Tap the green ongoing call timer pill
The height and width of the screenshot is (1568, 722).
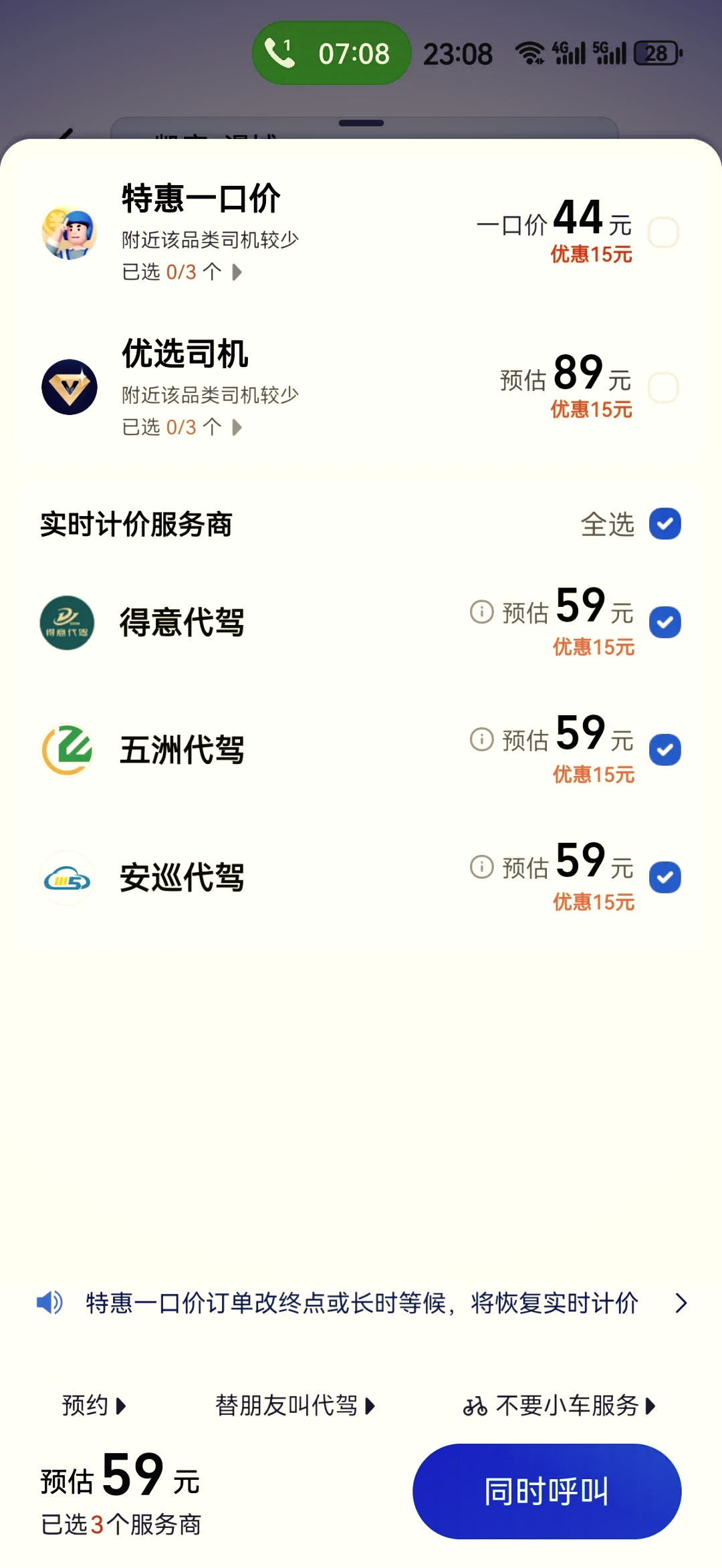tap(332, 53)
